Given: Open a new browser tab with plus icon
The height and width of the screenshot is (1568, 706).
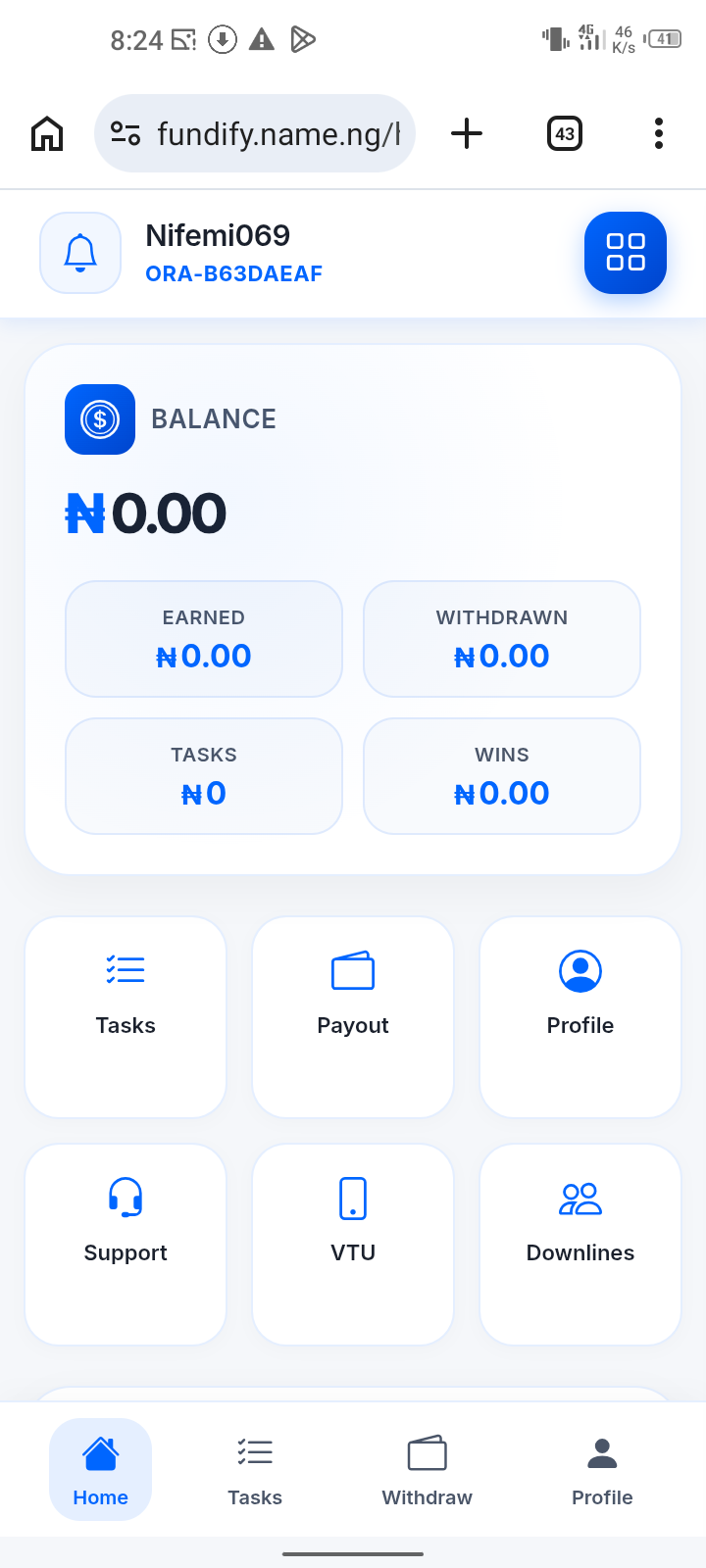Looking at the screenshot, I should point(467,133).
